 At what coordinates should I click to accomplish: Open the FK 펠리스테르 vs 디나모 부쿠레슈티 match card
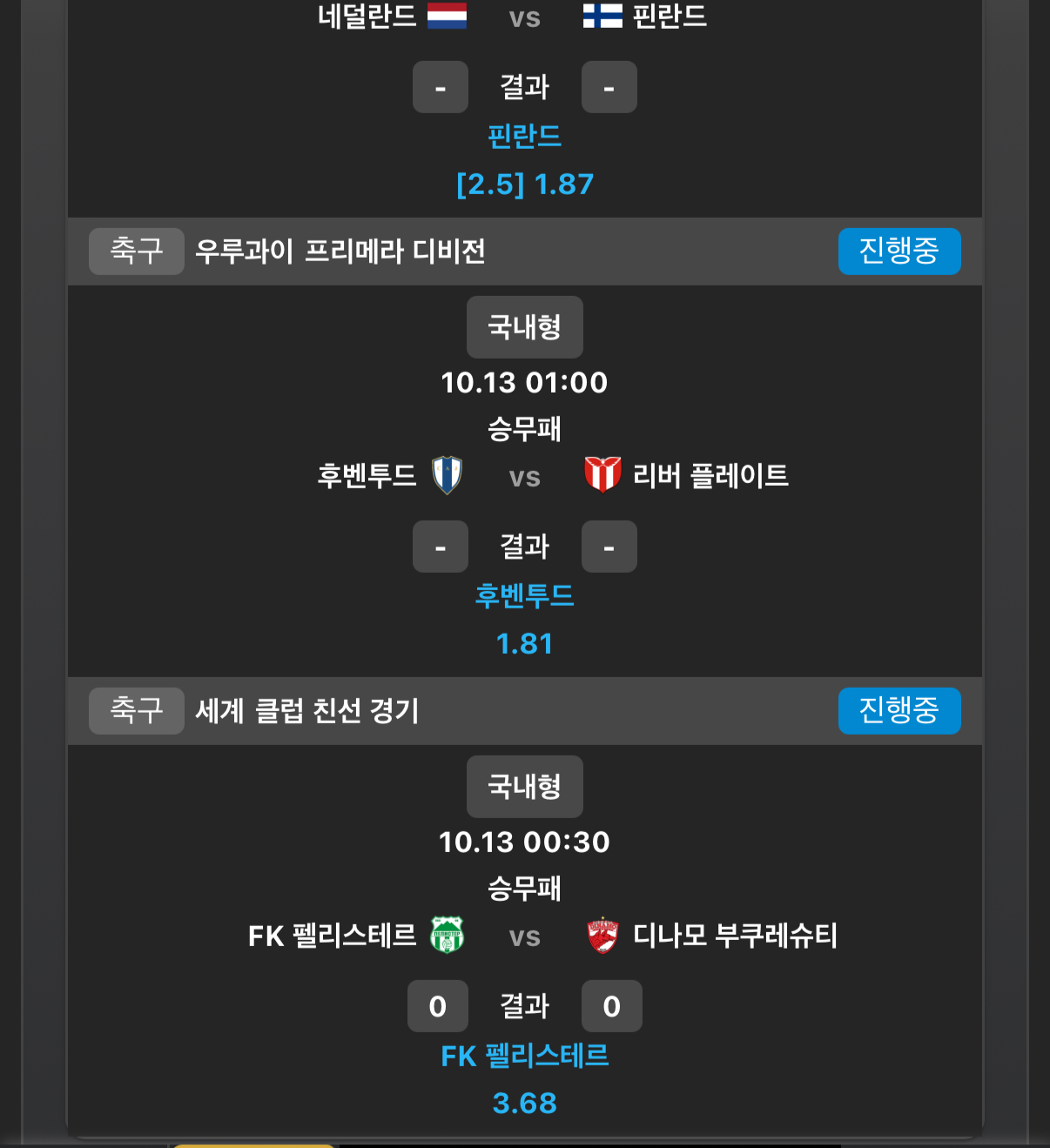click(524, 937)
